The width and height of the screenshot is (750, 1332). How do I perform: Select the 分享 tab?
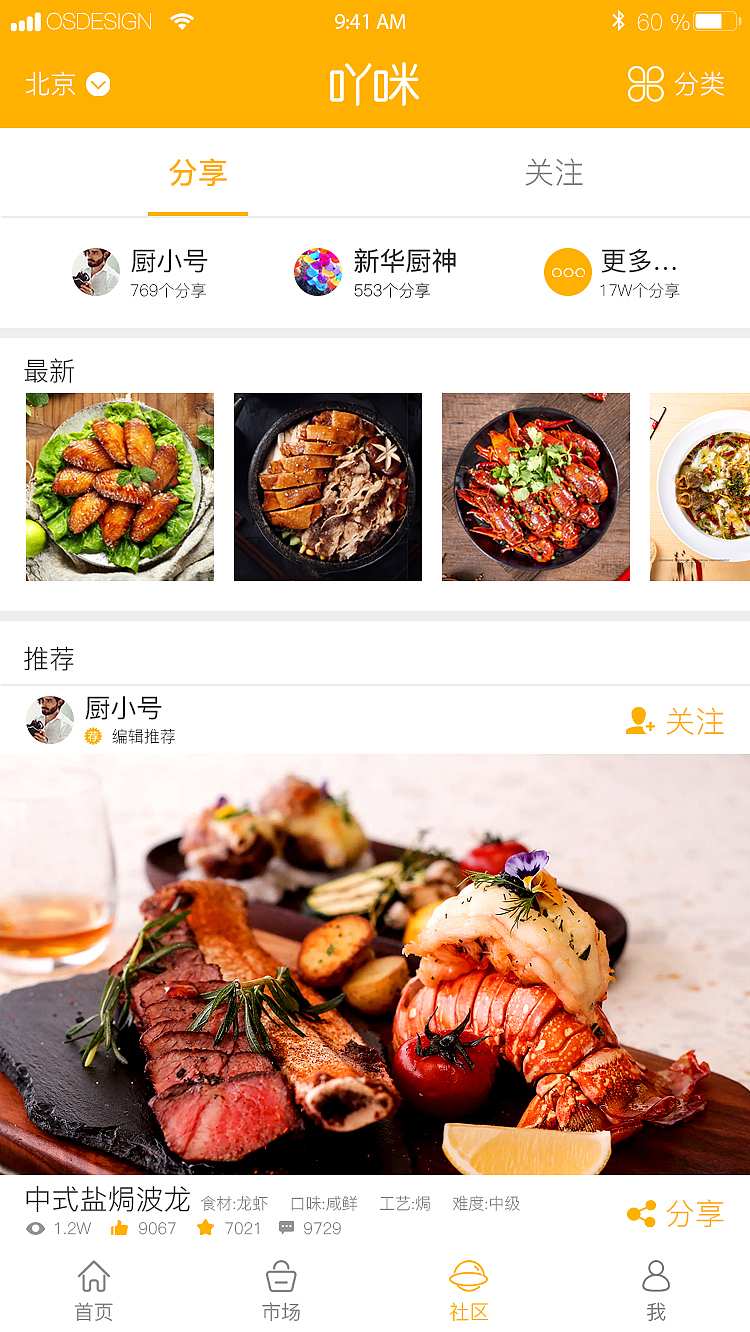[198, 172]
